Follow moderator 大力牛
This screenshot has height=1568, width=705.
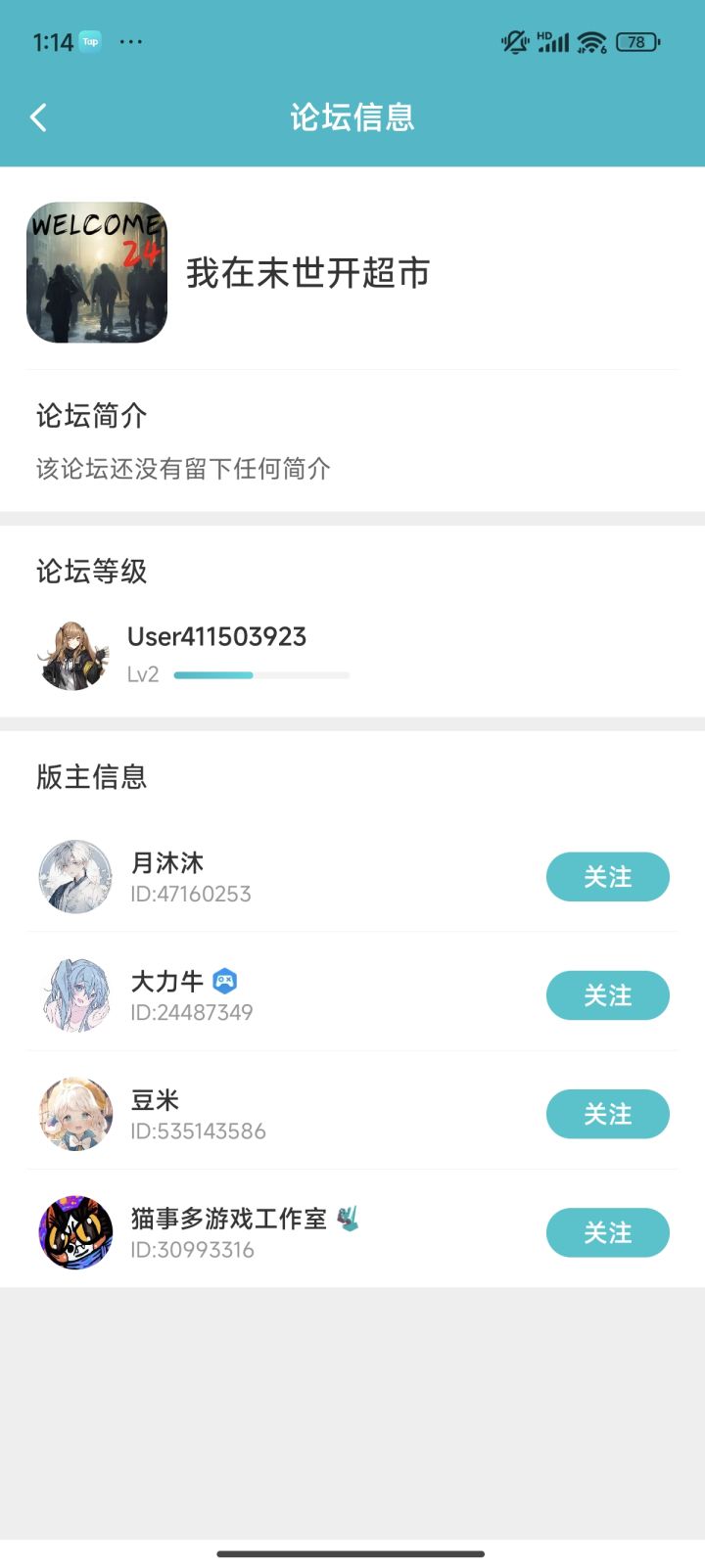[607, 995]
